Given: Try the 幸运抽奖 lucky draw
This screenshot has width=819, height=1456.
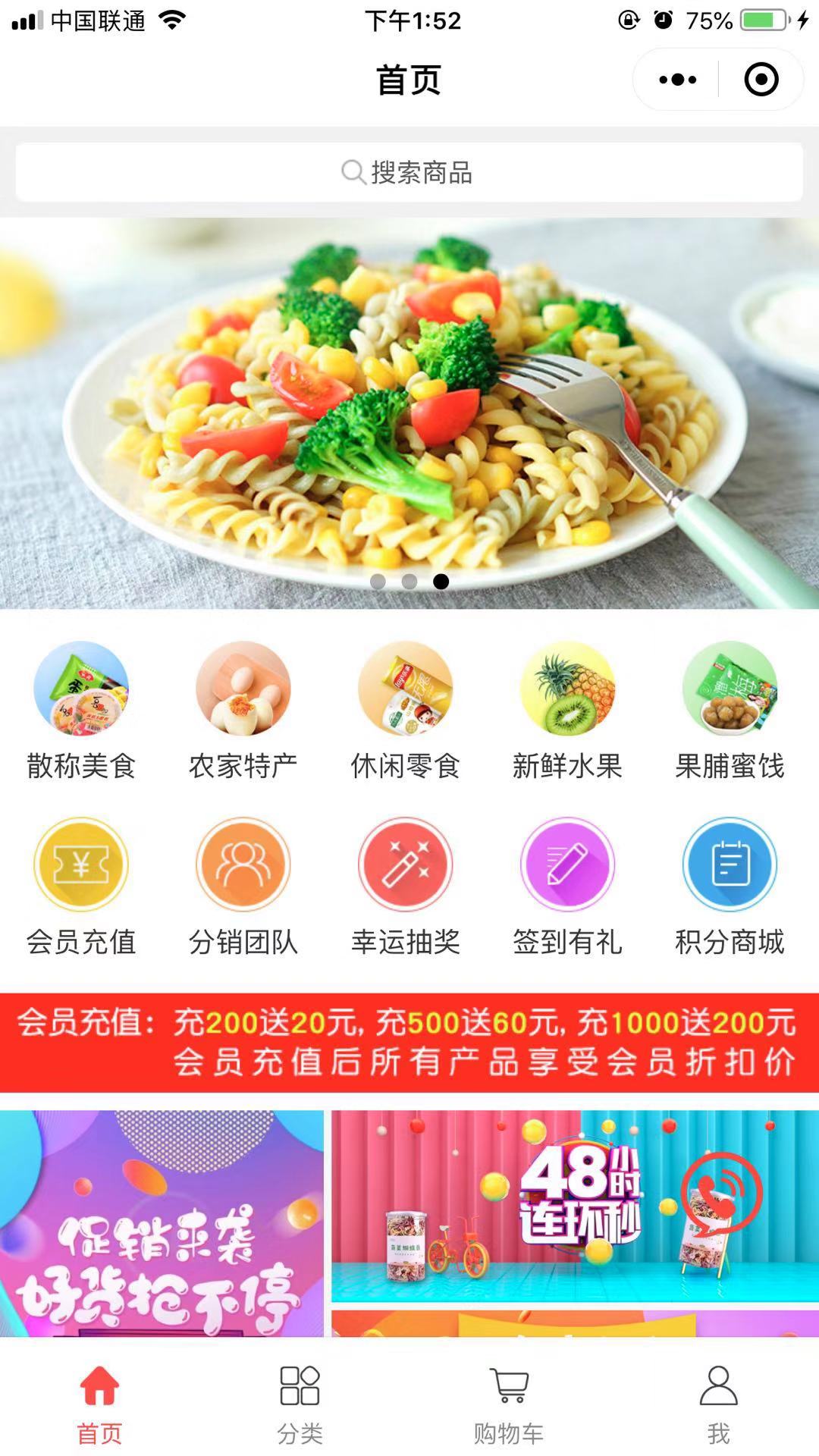Looking at the screenshot, I should tap(405, 885).
